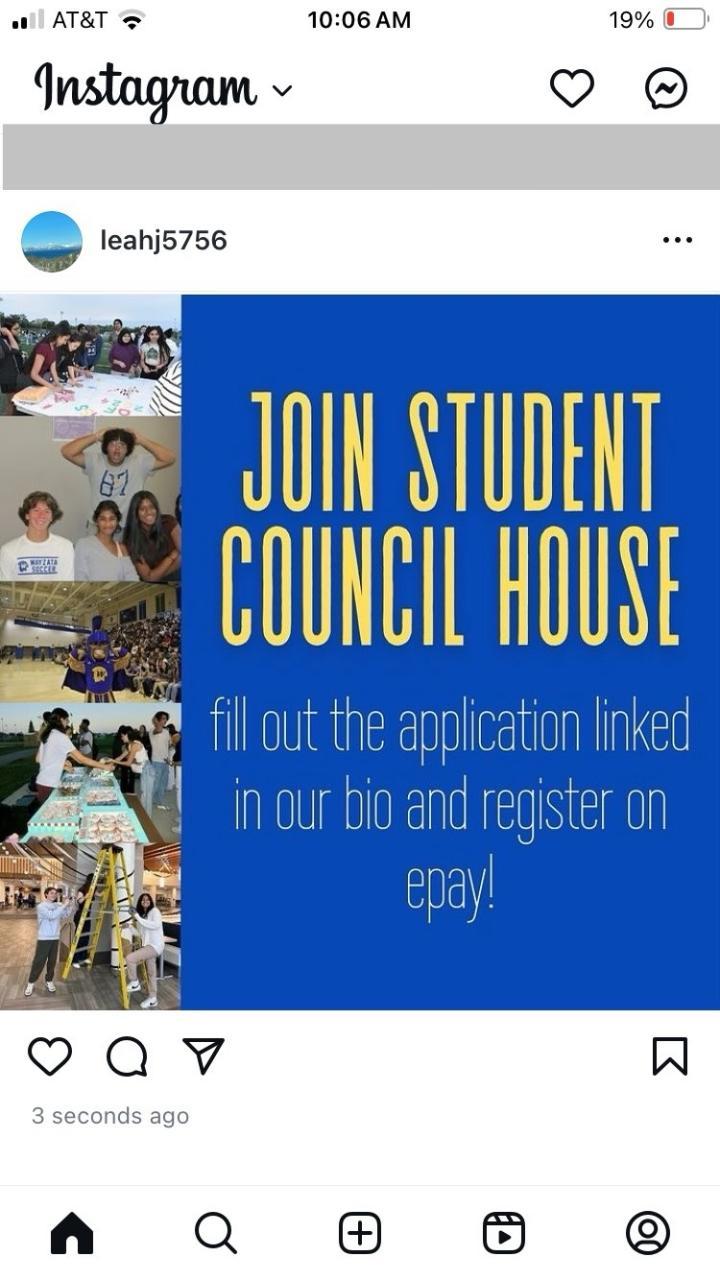The image size is (720, 1280).
Task: Bookmark leahj5756's post
Action: tap(669, 1056)
